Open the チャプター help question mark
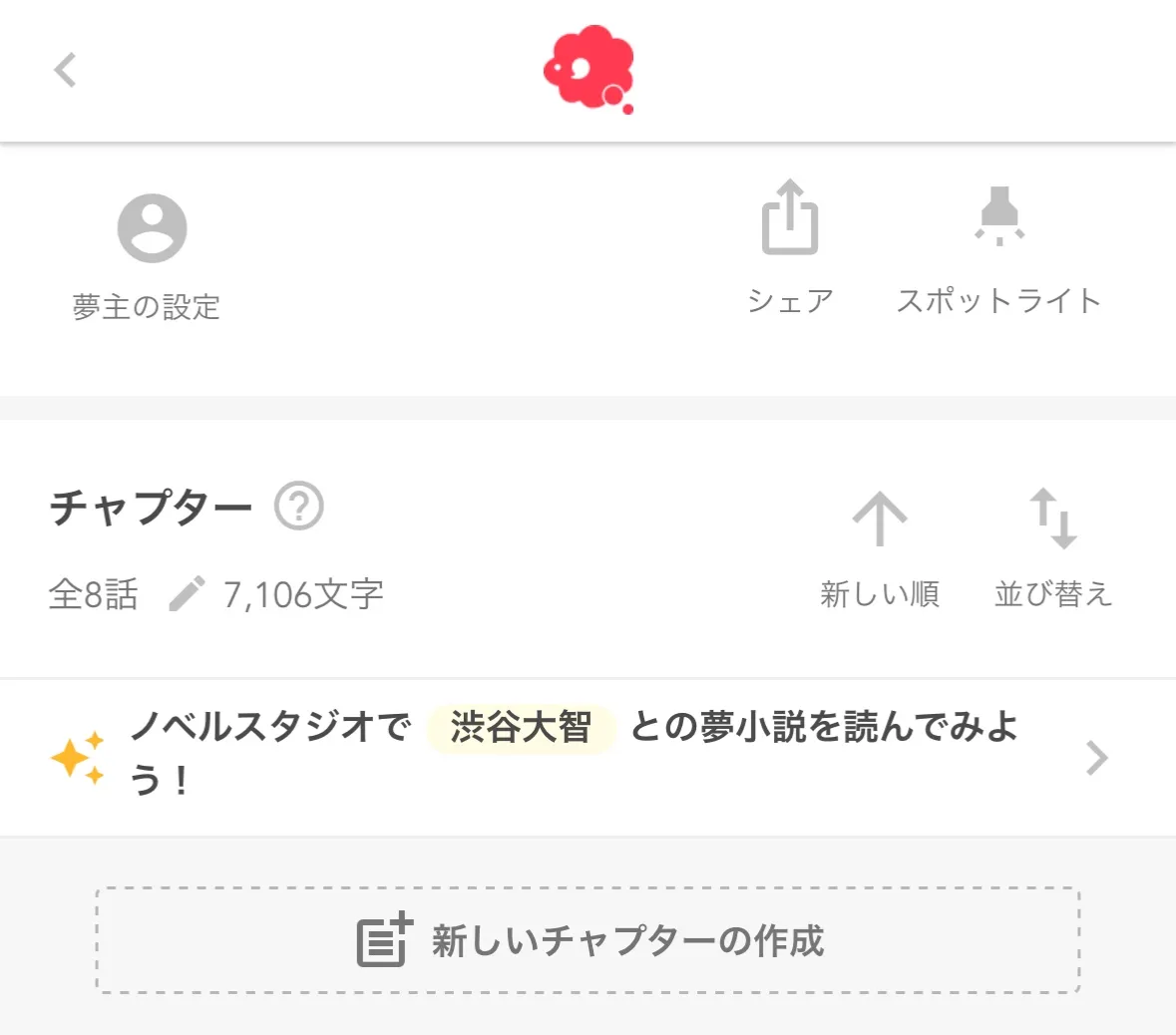Screen dimensions: 1176x1035 pos(299,506)
